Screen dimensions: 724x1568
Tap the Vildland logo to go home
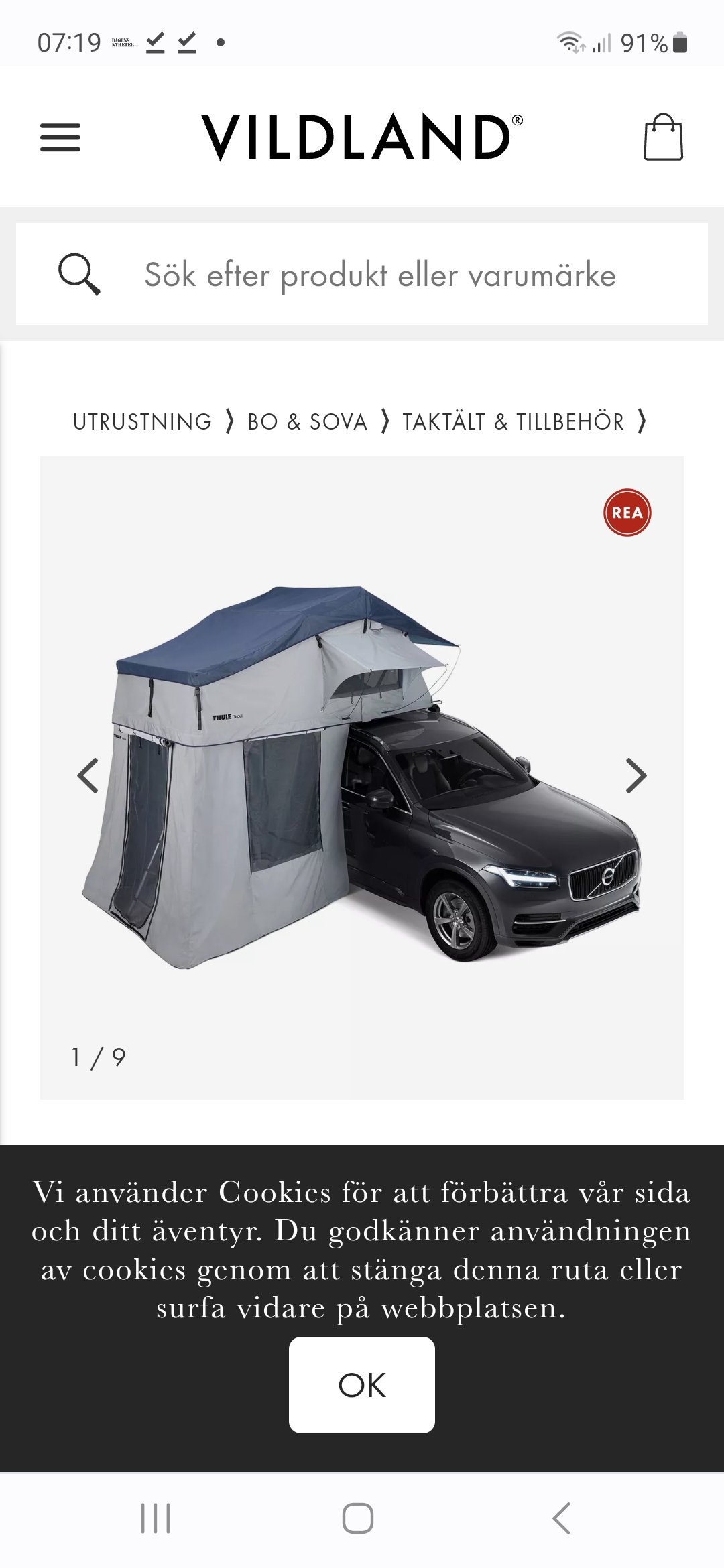(x=362, y=137)
